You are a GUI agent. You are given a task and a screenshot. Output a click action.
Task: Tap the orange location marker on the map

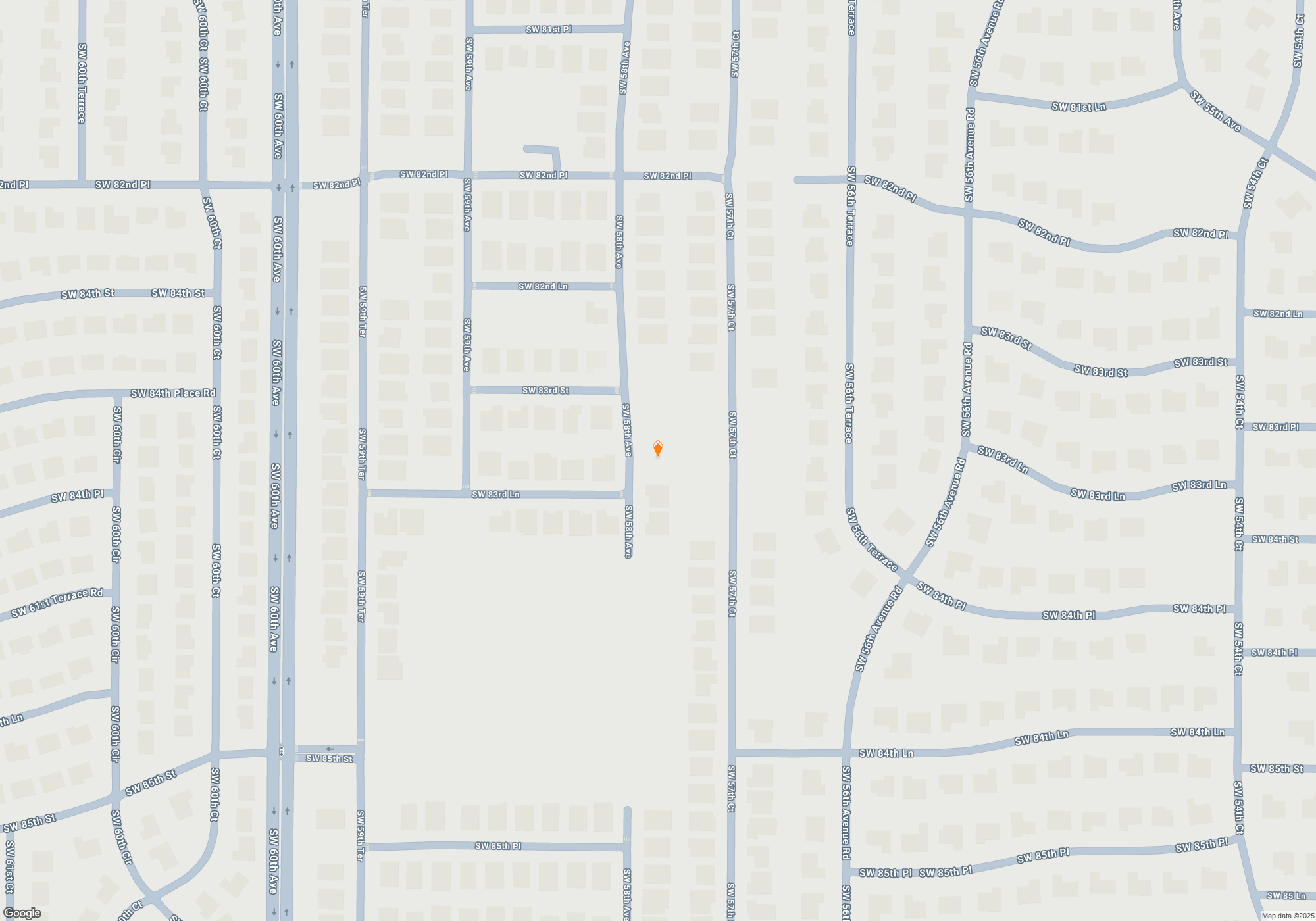pos(657,449)
